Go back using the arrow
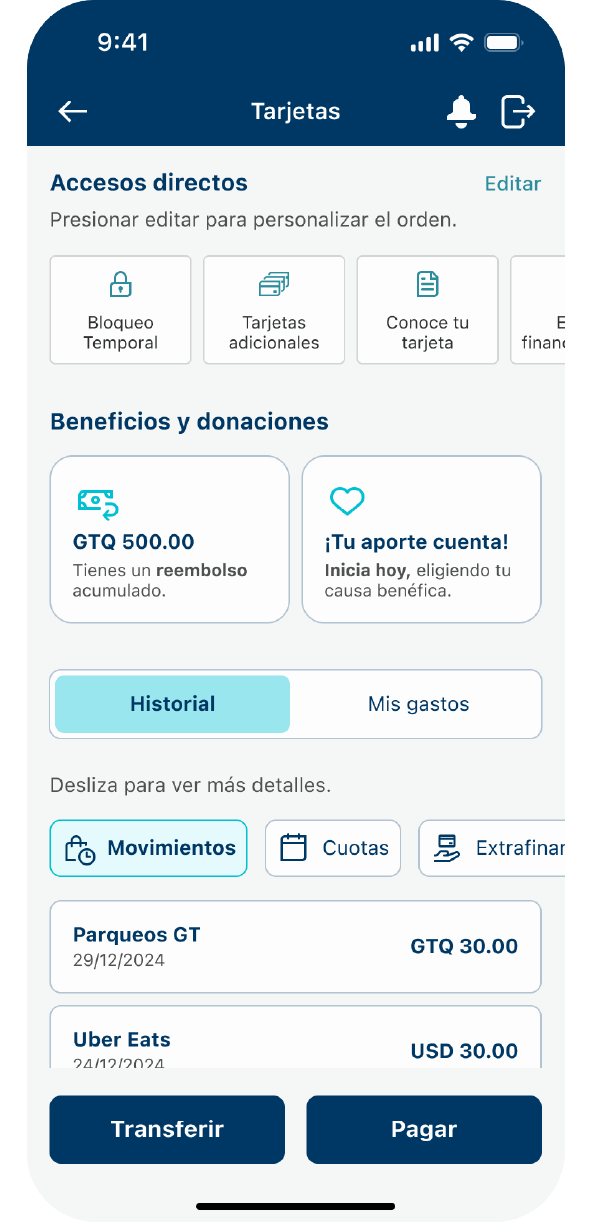Viewport: 592px width, 1222px height. [73, 112]
